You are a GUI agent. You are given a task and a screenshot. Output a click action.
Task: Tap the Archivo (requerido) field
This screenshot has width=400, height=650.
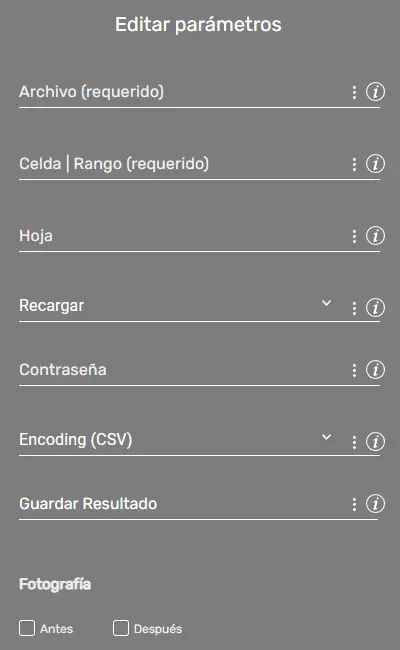point(182,92)
